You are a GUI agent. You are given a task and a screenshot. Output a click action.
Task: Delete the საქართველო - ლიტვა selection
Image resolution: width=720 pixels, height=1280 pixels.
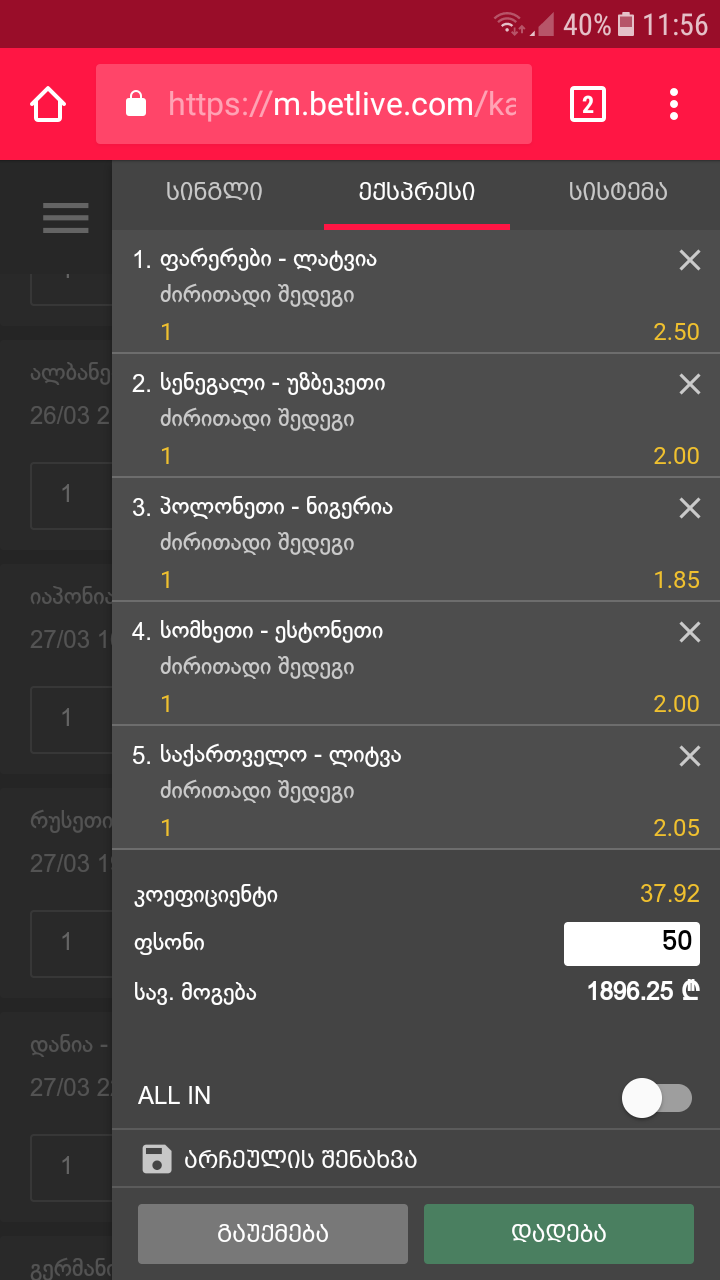[690, 756]
